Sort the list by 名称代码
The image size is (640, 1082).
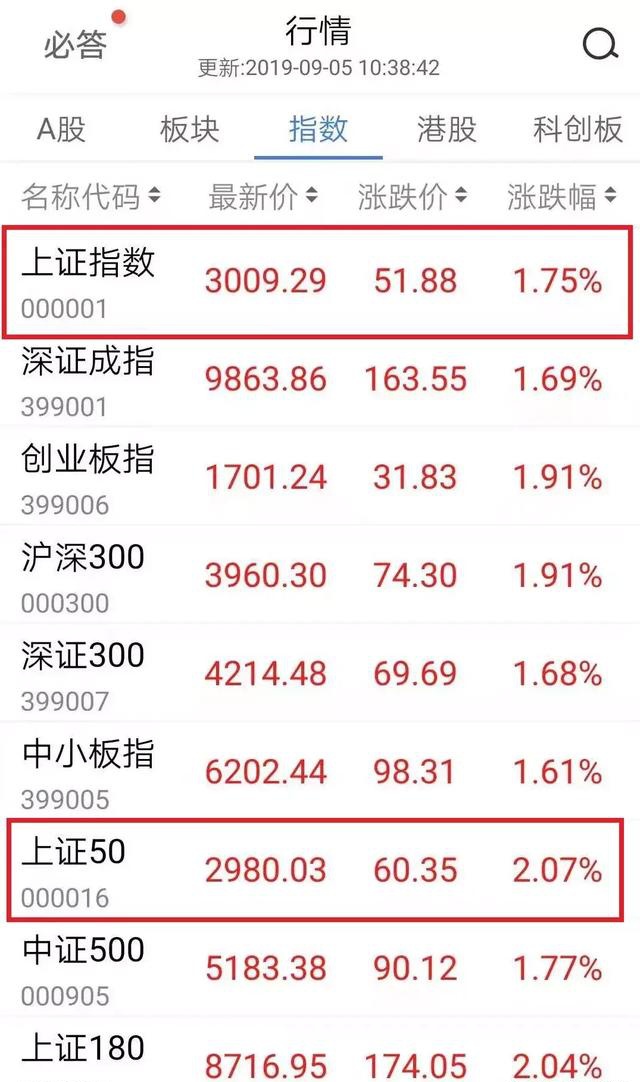coord(90,197)
